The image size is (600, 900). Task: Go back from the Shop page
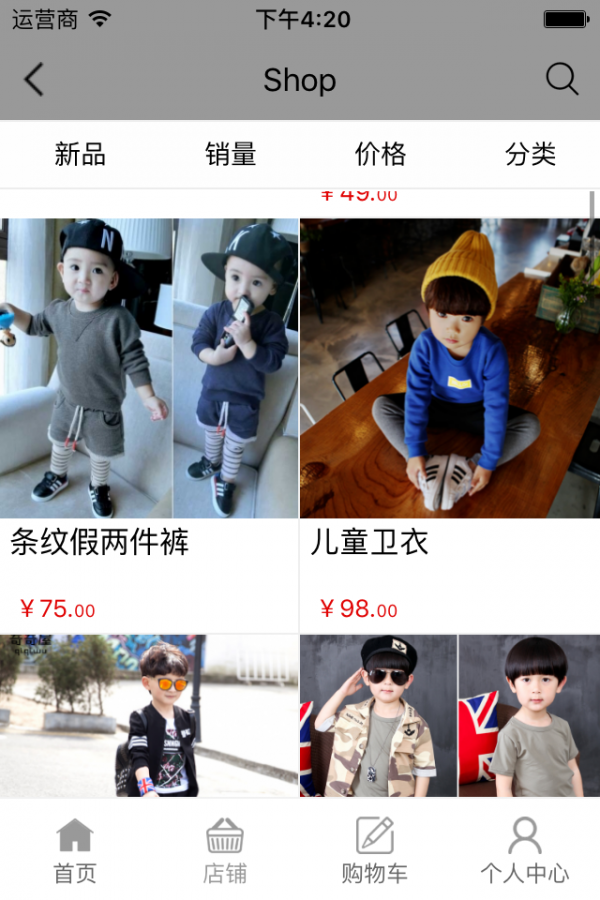point(34,80)
